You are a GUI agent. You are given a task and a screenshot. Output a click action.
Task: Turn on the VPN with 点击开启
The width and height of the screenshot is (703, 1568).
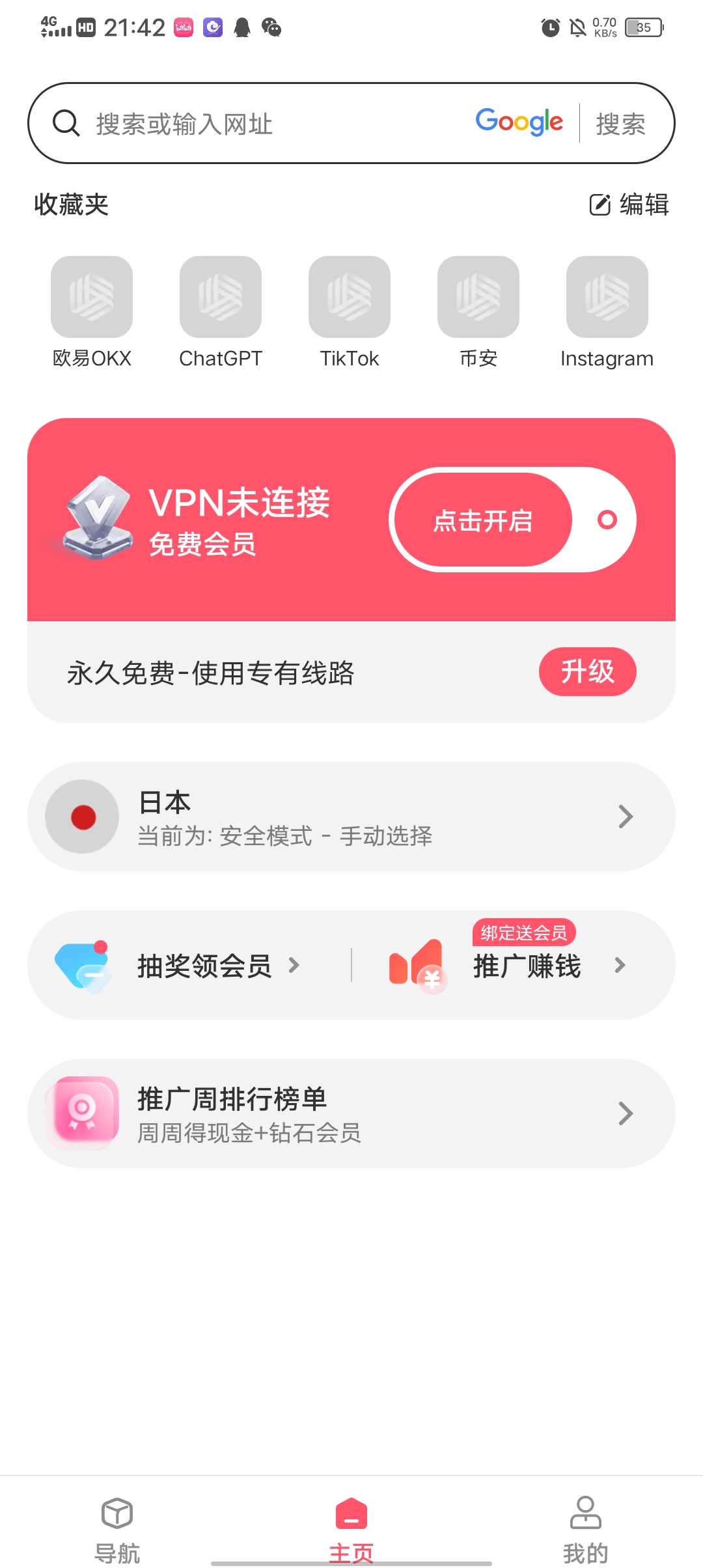click(484, 520)
